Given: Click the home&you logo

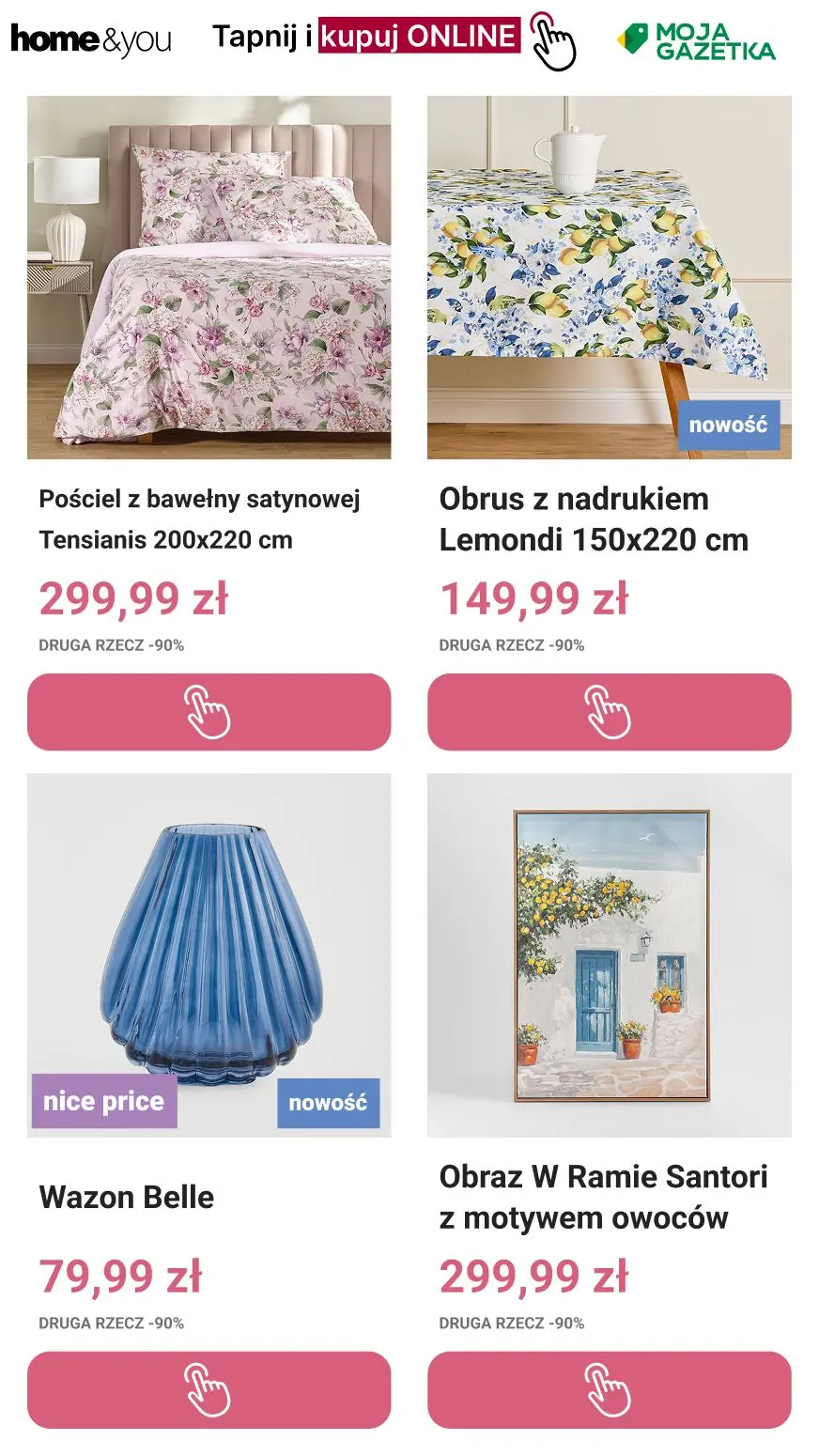Looking at the screenshot, I should (89, 39).
